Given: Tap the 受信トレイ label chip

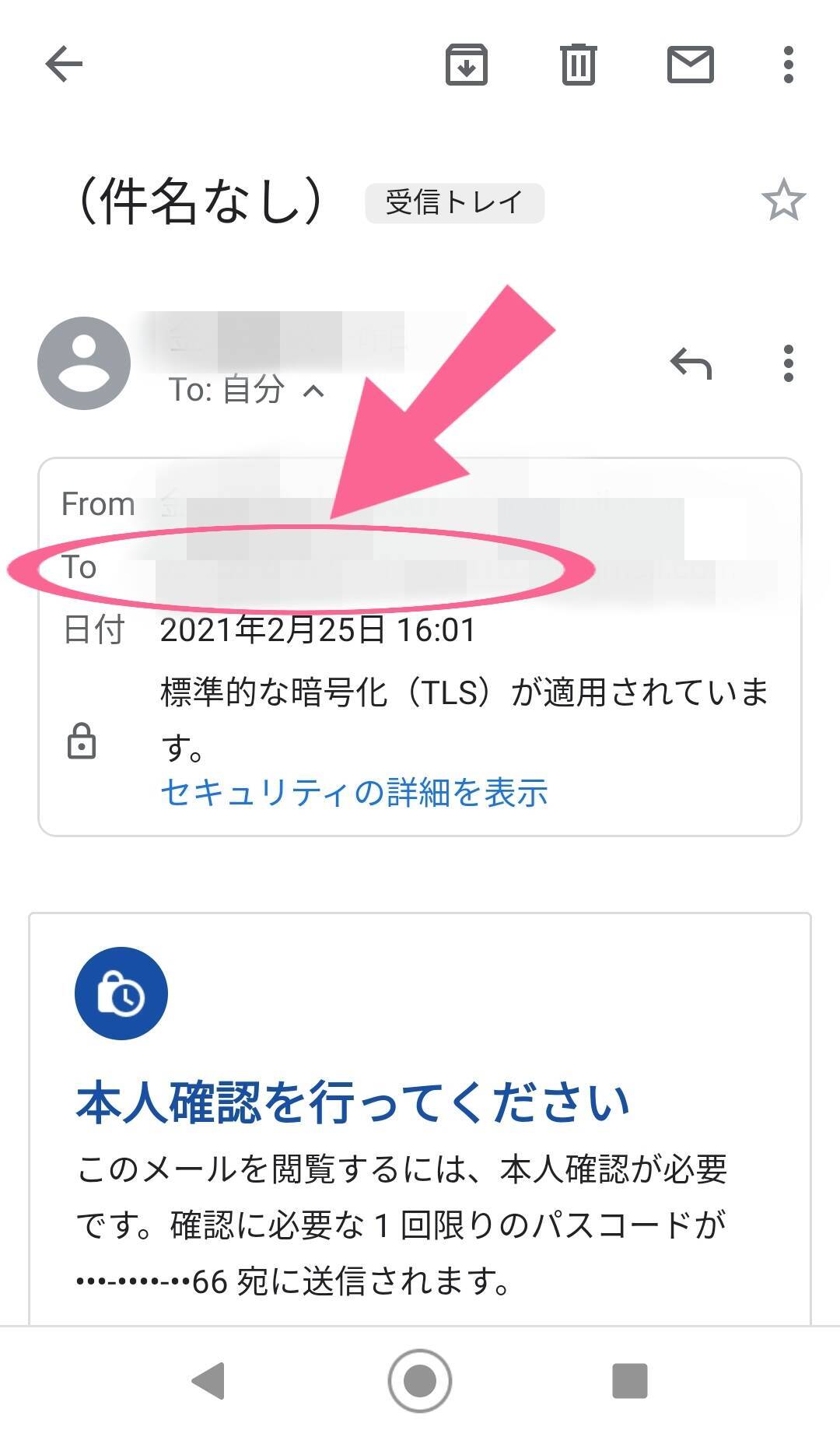Looking at the screenshot, I should [x=454, y=203].
